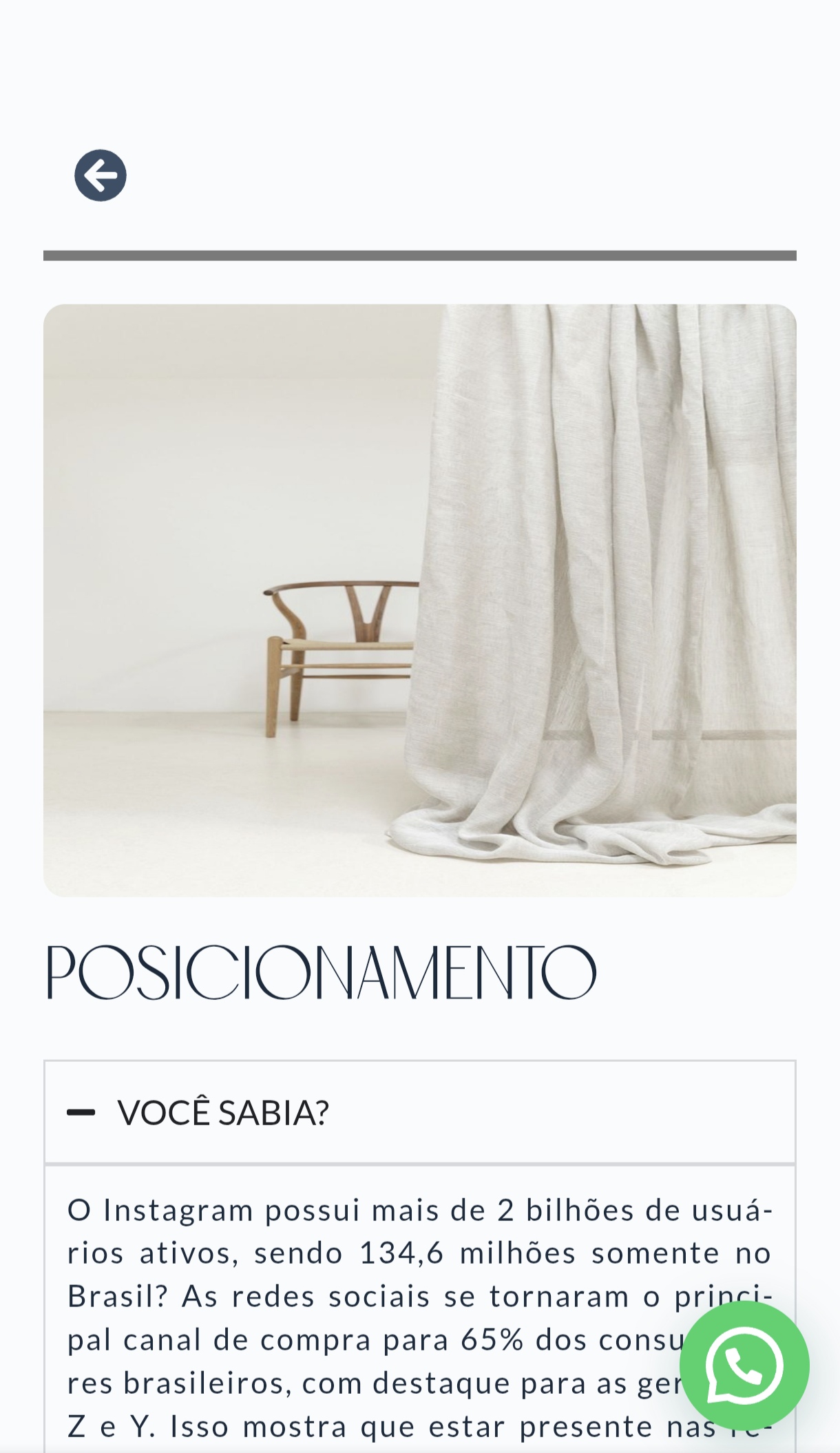Open WhatsApp chat floating button
Screen dimensions: 840x1453
tap(744, 1367)
